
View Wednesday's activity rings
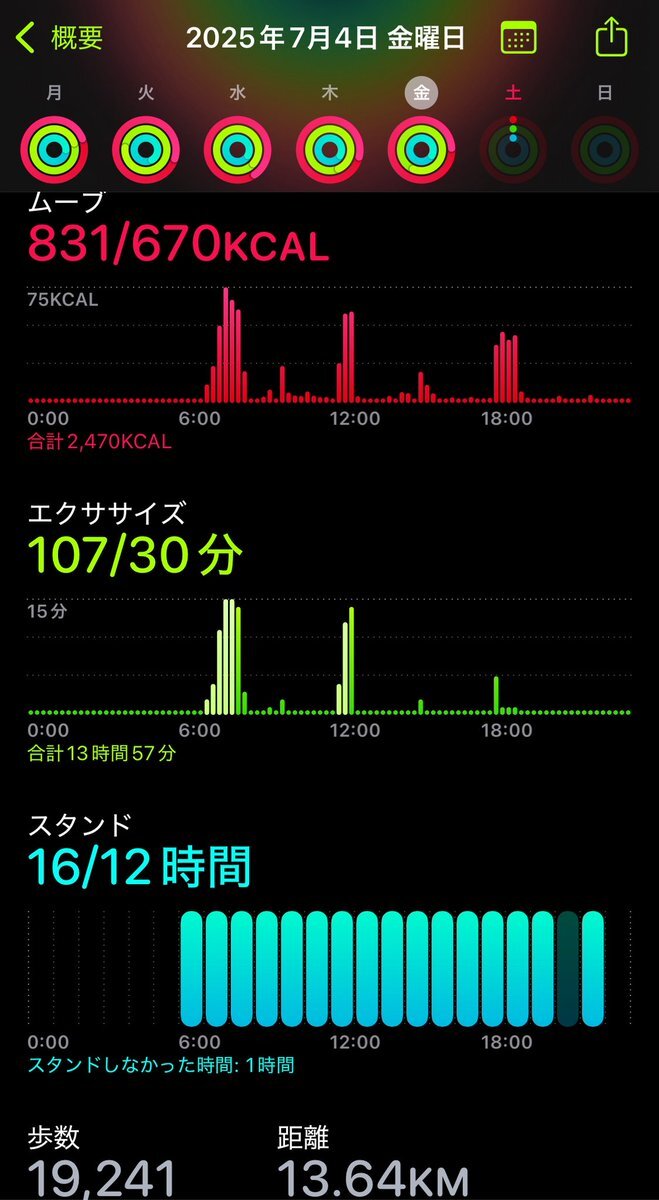coord(238,150)
